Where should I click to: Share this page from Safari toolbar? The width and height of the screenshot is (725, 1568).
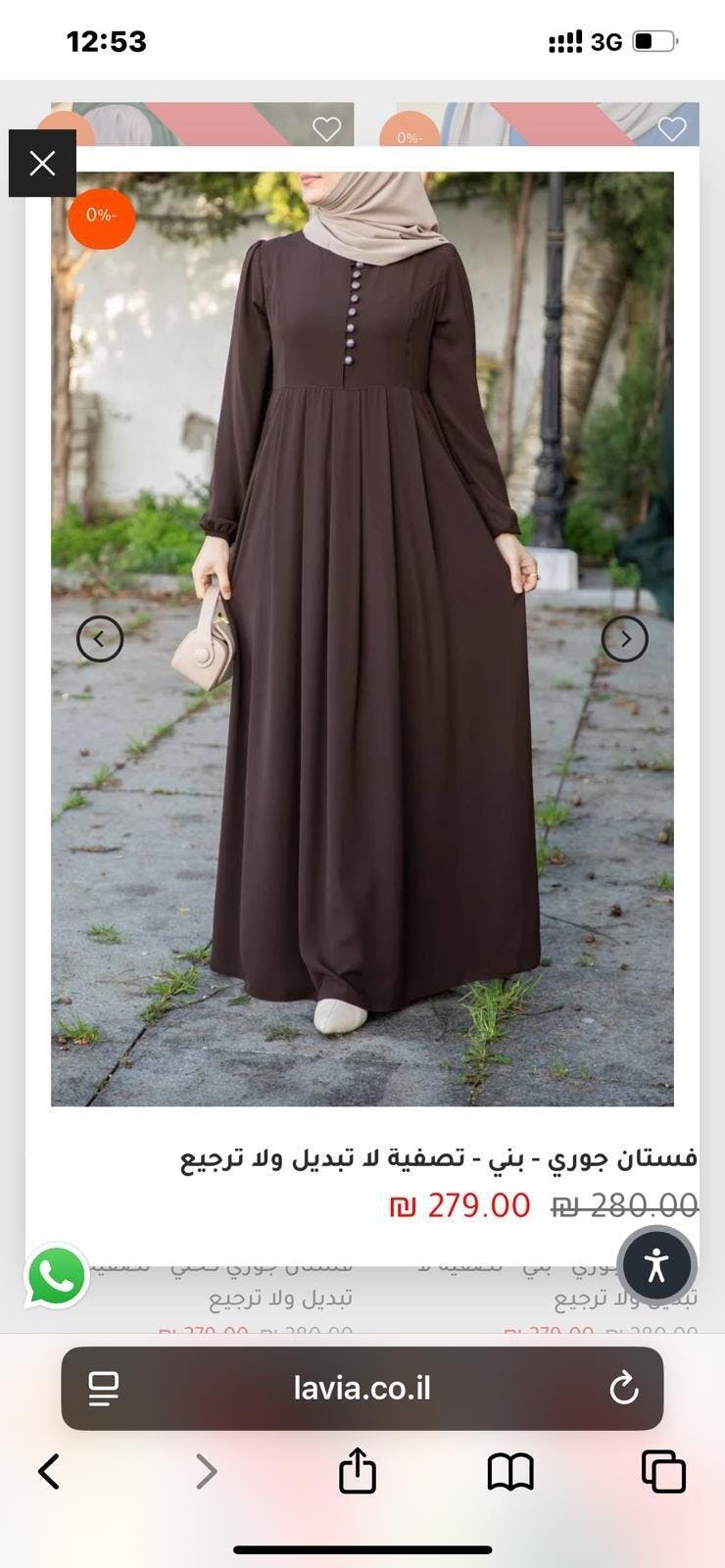[358, 1471]
